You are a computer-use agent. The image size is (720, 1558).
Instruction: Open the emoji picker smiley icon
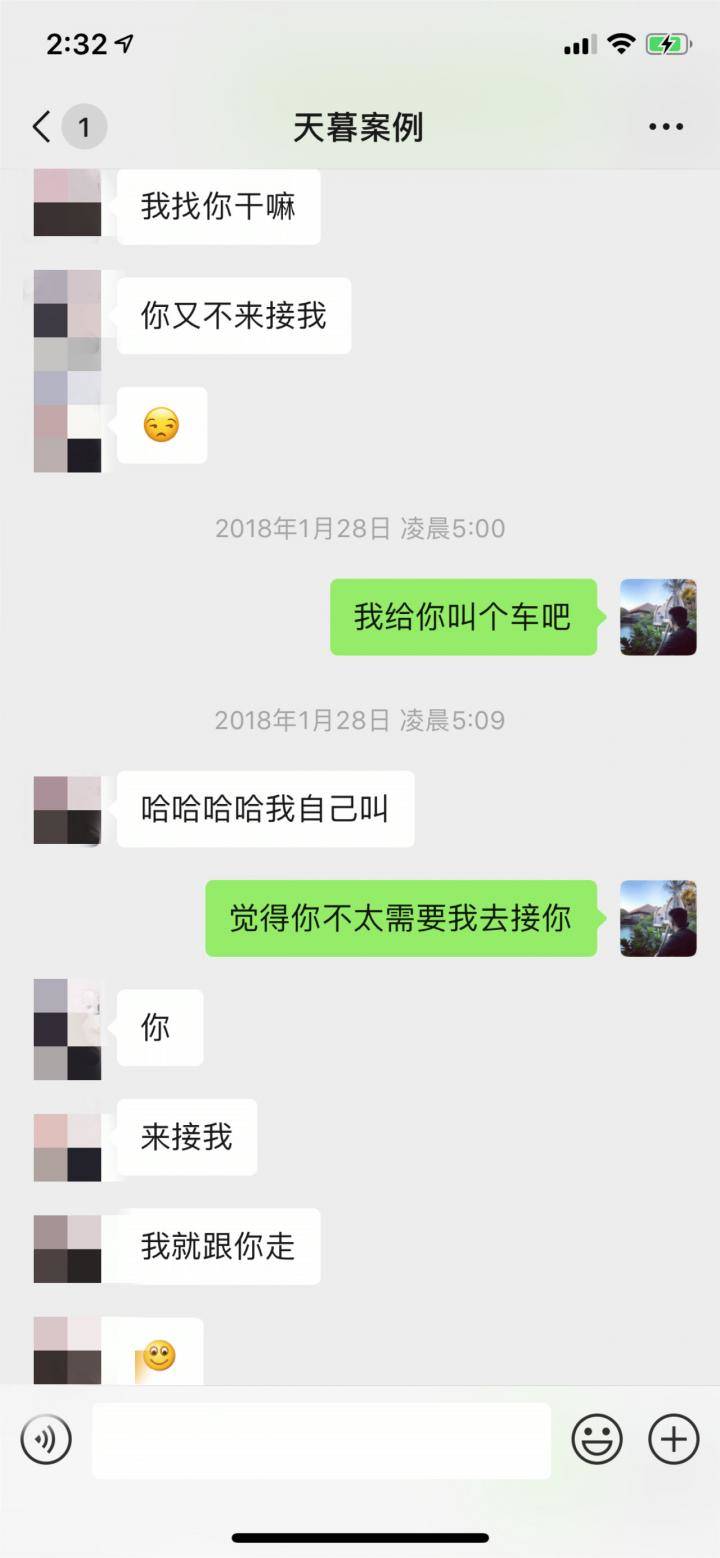pyautogui.click(x=598, y=1439)
